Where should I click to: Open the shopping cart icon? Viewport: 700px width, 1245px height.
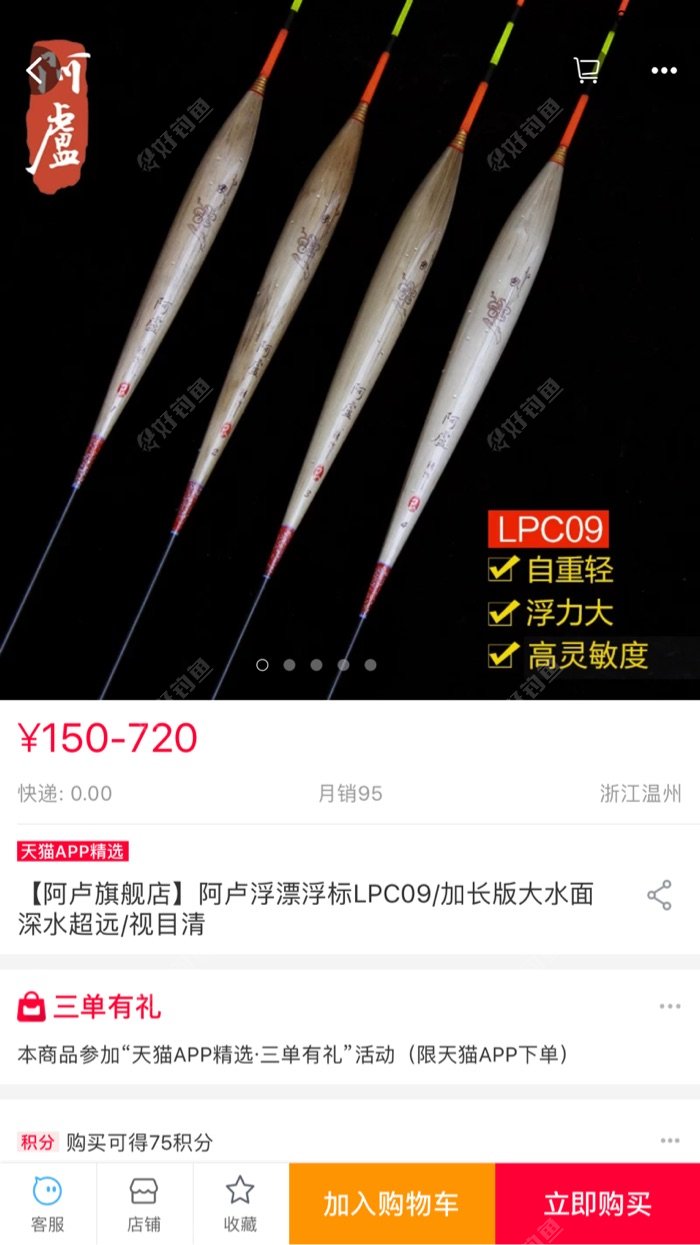pos(586,70)
